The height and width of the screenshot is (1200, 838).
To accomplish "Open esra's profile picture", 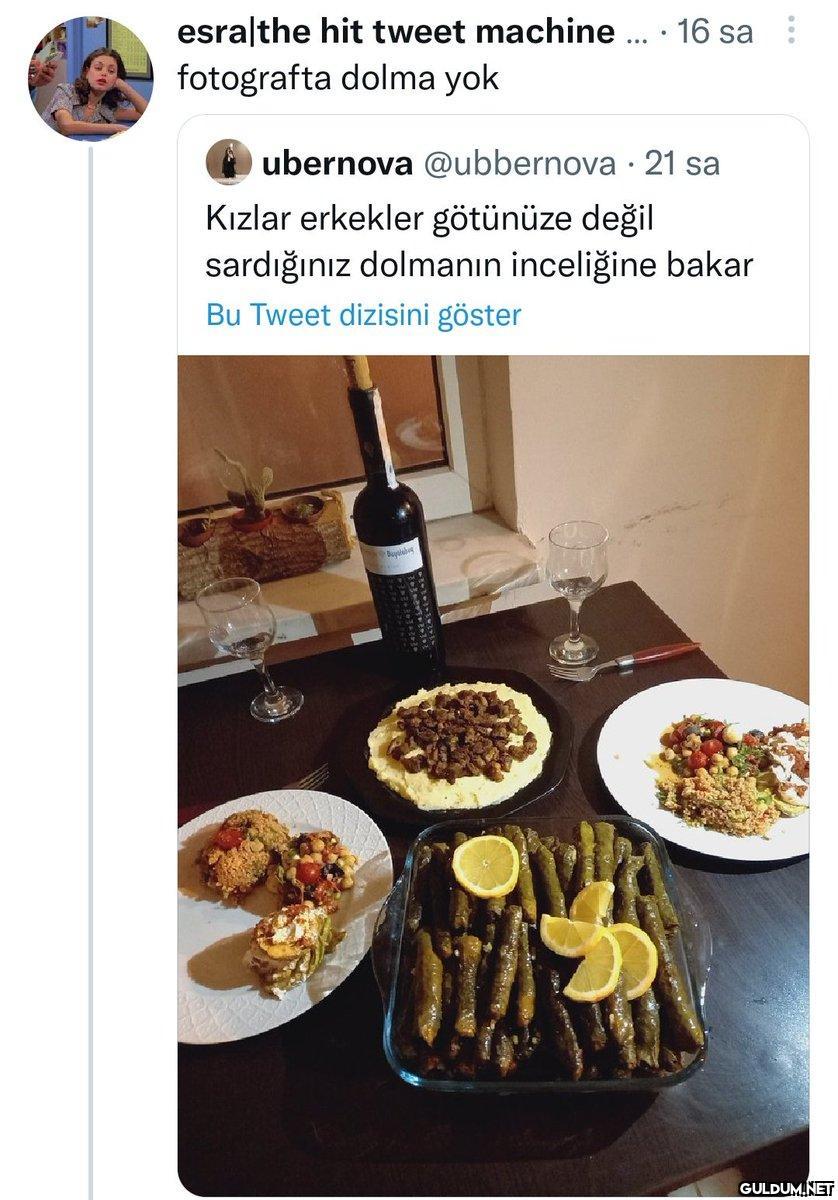I will 90,78.
